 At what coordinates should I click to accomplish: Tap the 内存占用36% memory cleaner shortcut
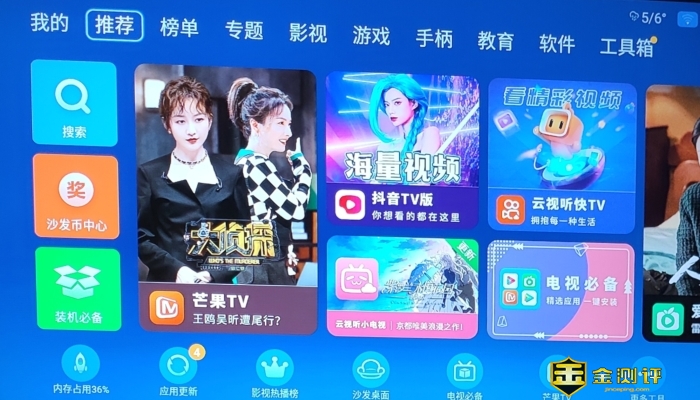pos(80,370)
